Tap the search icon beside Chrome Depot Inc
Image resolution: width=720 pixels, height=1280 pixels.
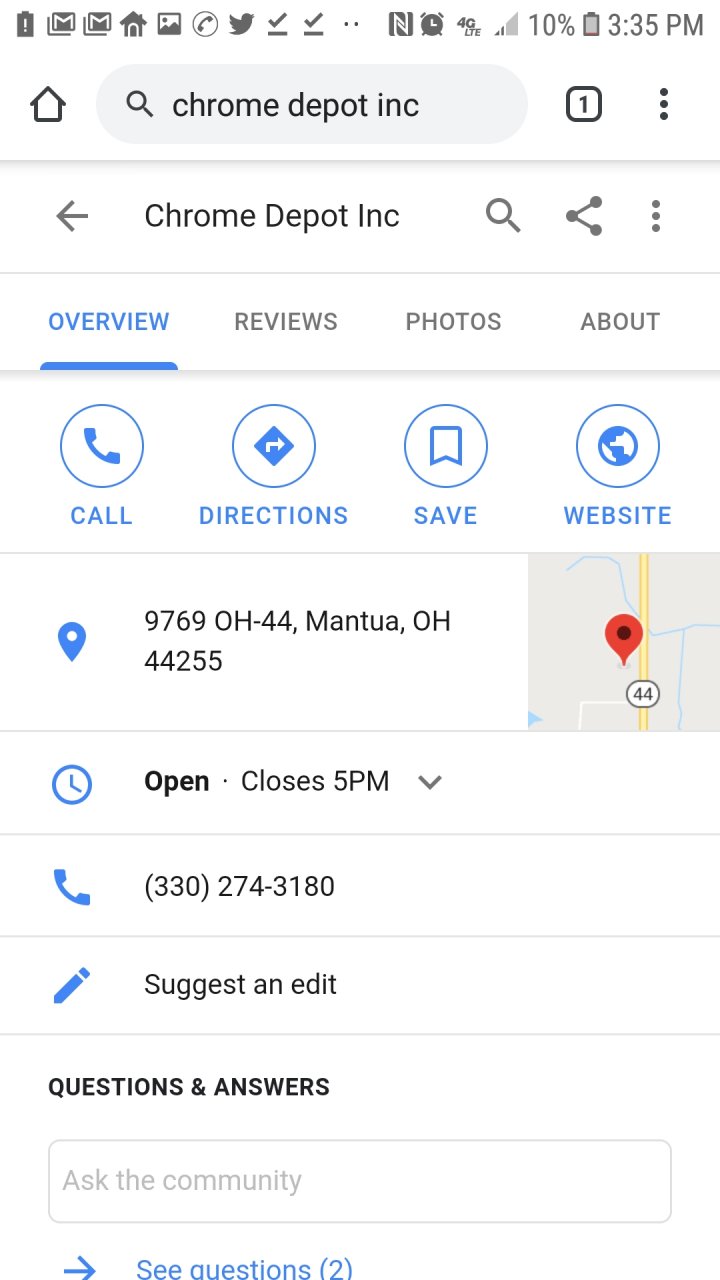(x=503, y=216)
